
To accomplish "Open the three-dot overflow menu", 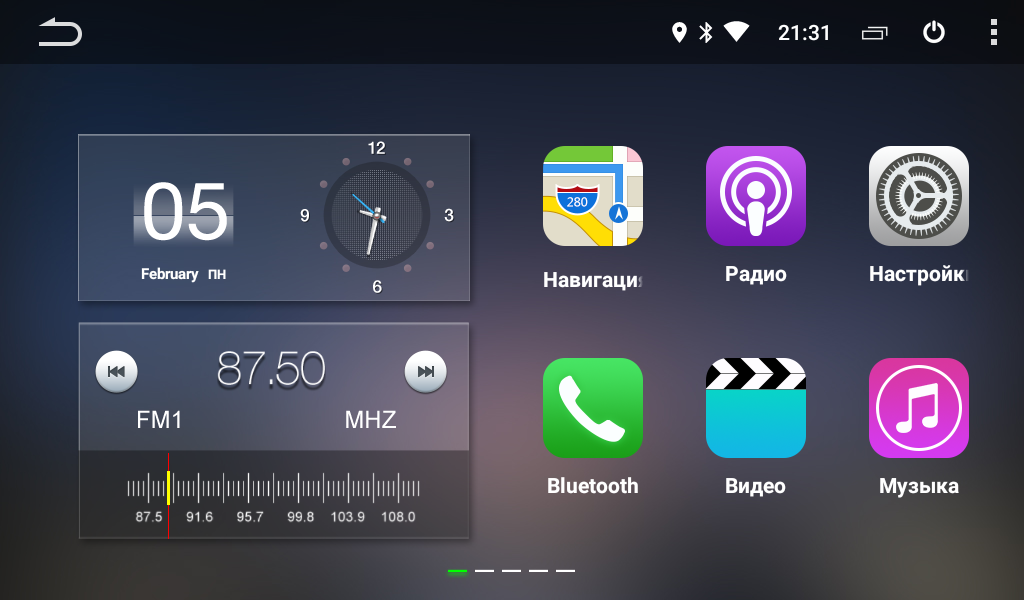I will pyautogui.click(x=993, y=33).
